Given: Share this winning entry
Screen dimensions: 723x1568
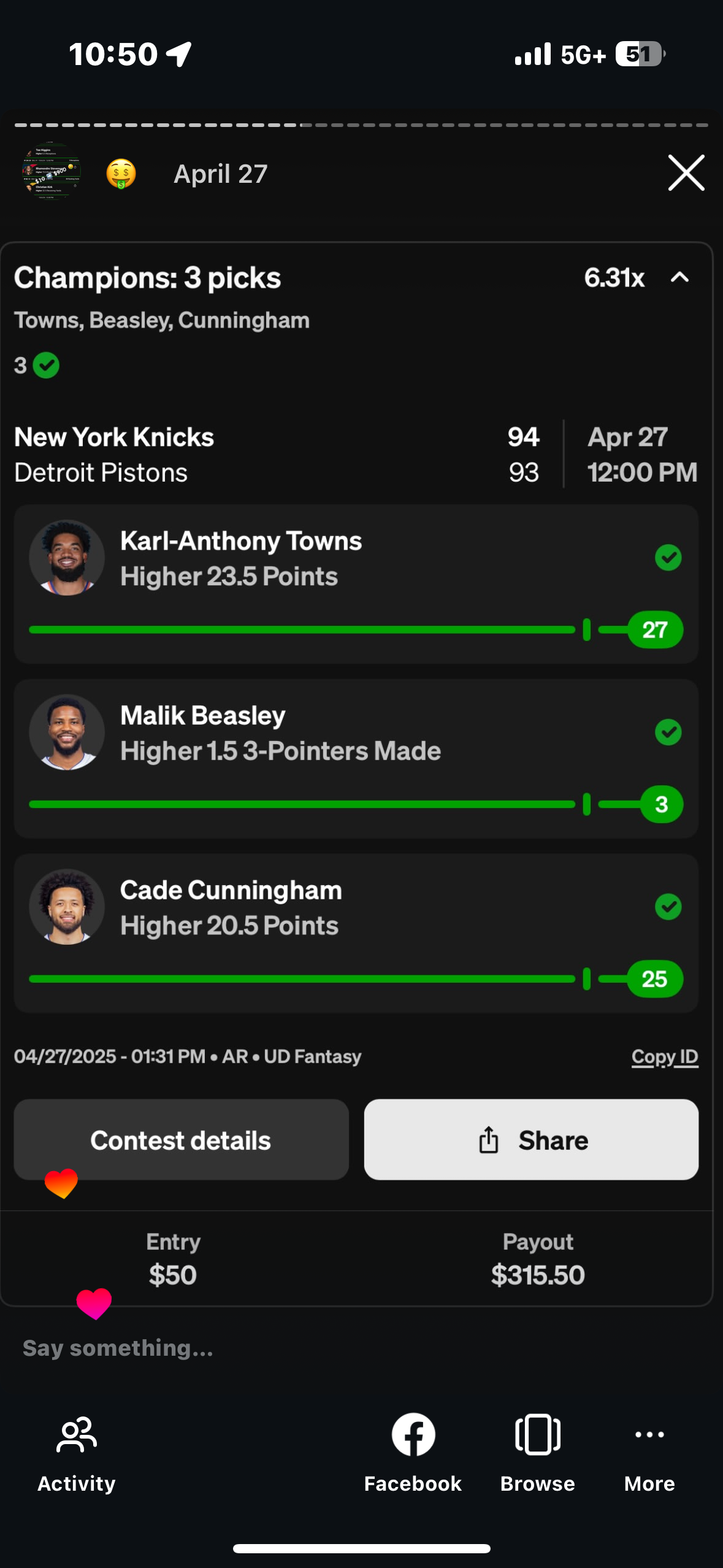Looking at the screenshot, I should coord(531,1140).
